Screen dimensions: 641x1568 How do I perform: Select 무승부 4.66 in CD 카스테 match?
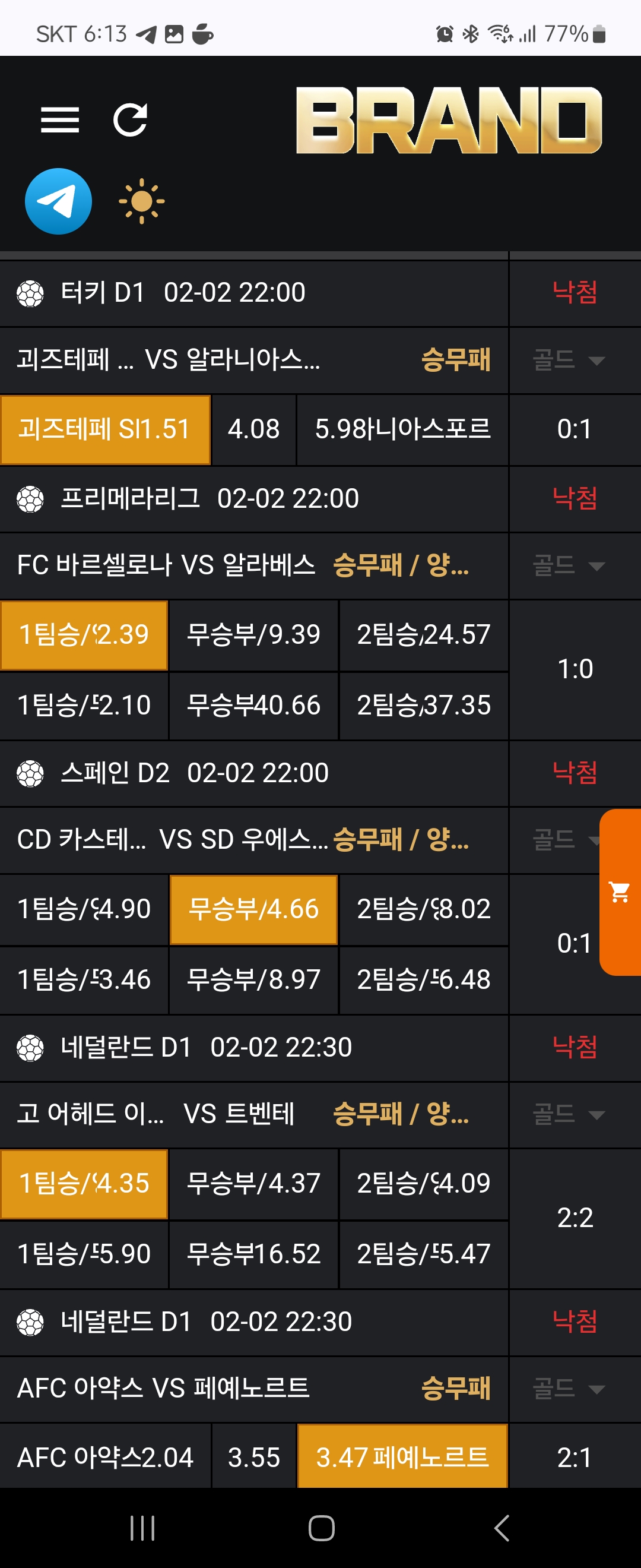click(253, 909)
